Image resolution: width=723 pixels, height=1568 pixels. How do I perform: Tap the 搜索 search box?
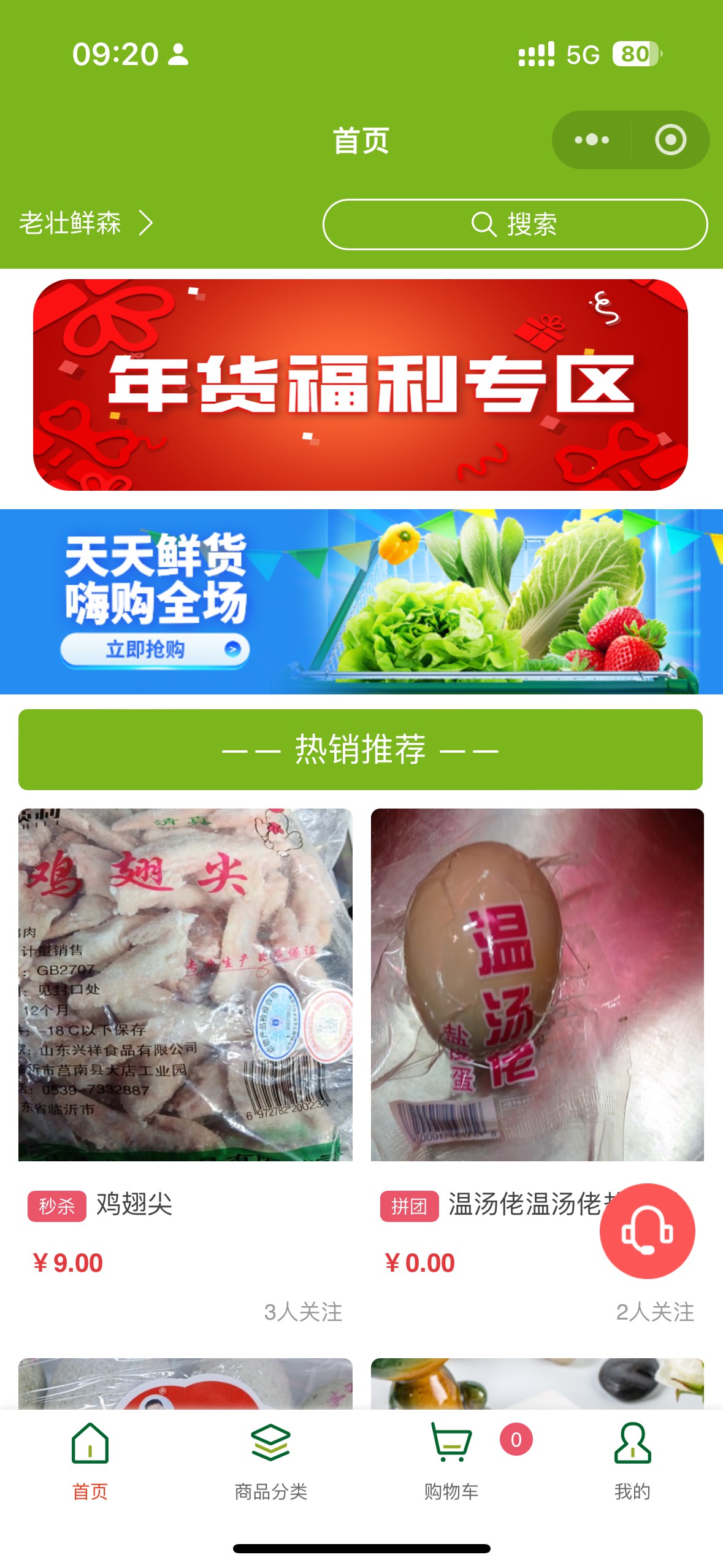[x=515, y=225]
